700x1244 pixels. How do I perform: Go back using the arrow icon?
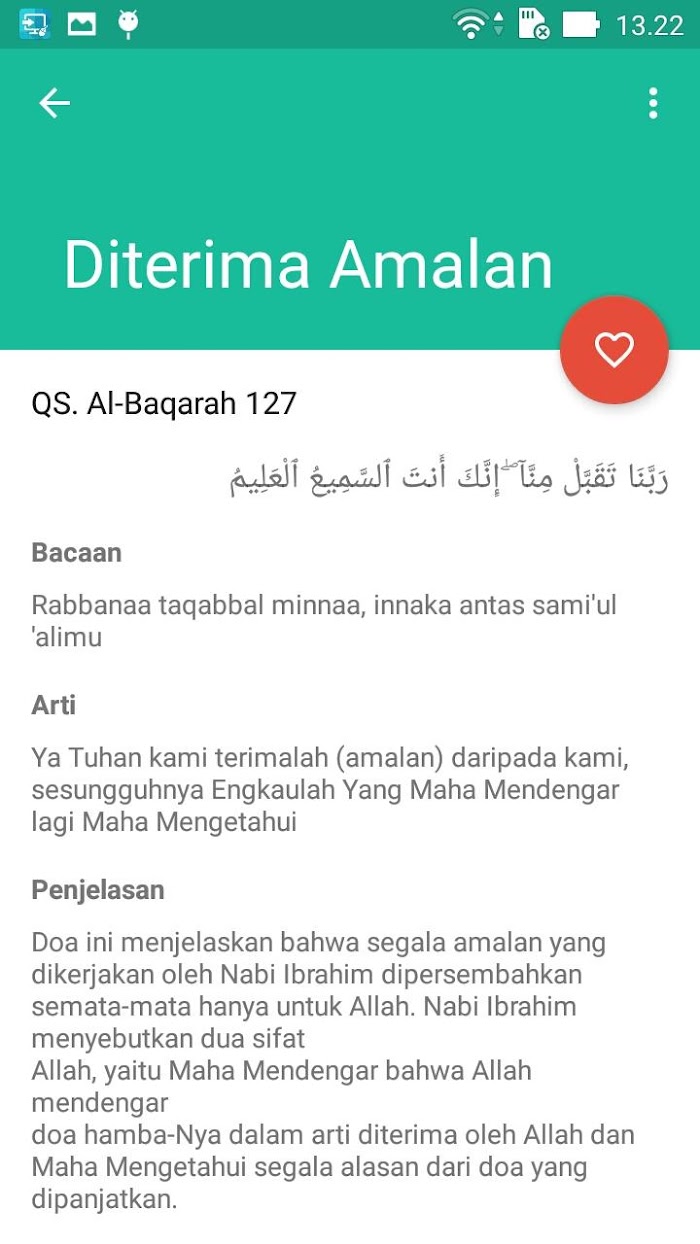pyautogui.click(x=54, y=102)
